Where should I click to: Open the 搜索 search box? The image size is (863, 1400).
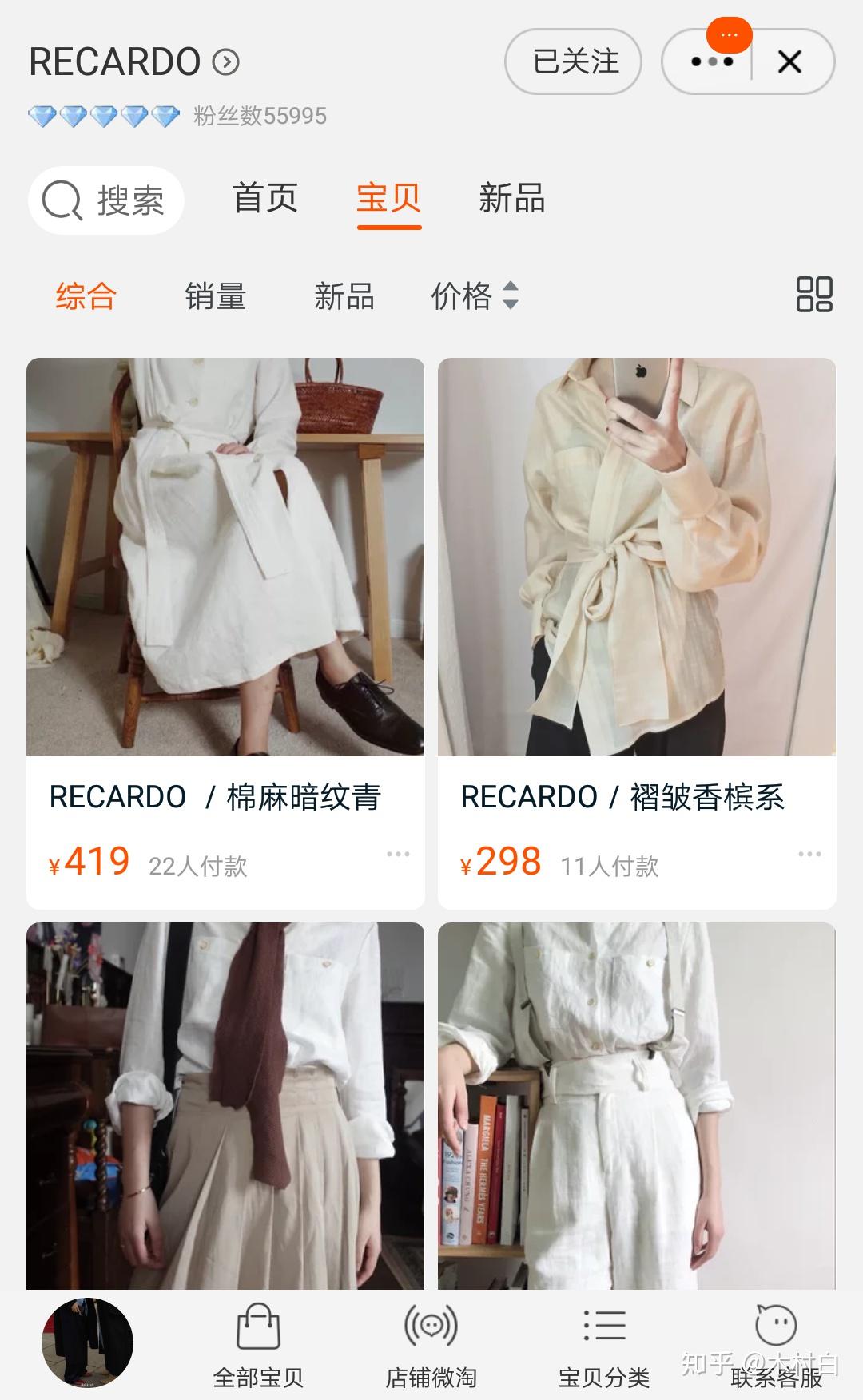point(106,200)
